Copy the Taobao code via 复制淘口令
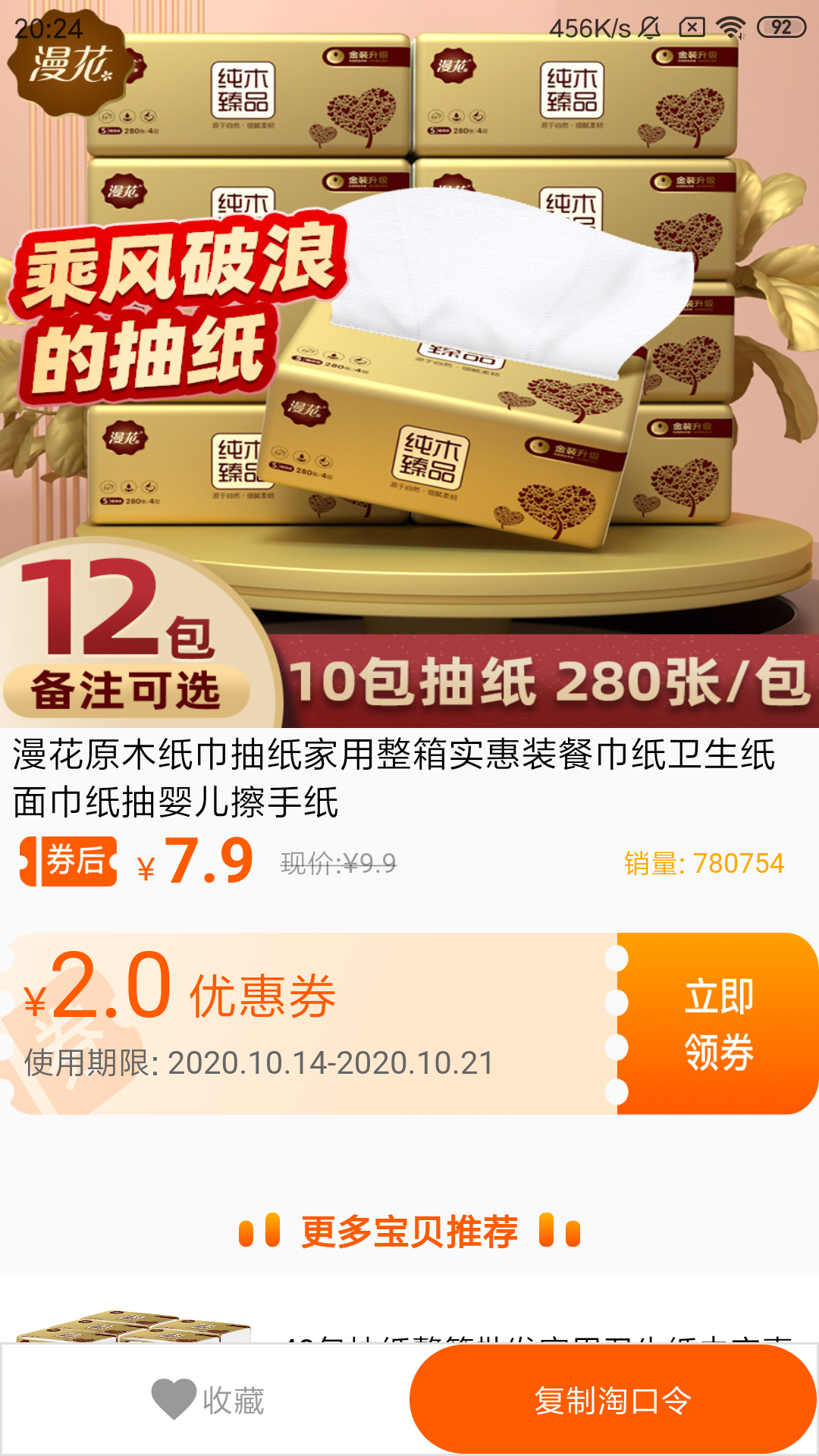The width and height of the screenshot is (819, 1456). [x=613, y=1400]
